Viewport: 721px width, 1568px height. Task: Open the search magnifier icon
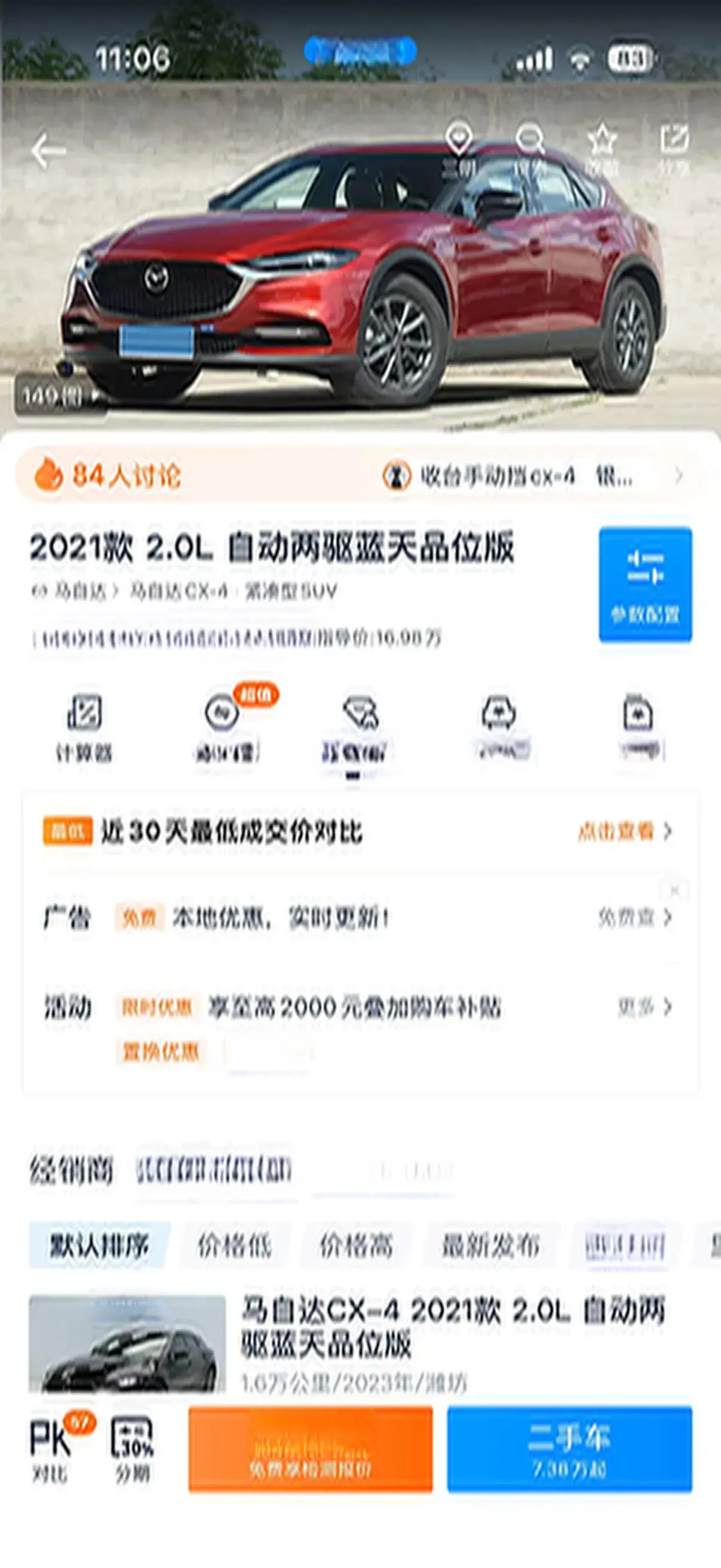[x=530, y=145]
